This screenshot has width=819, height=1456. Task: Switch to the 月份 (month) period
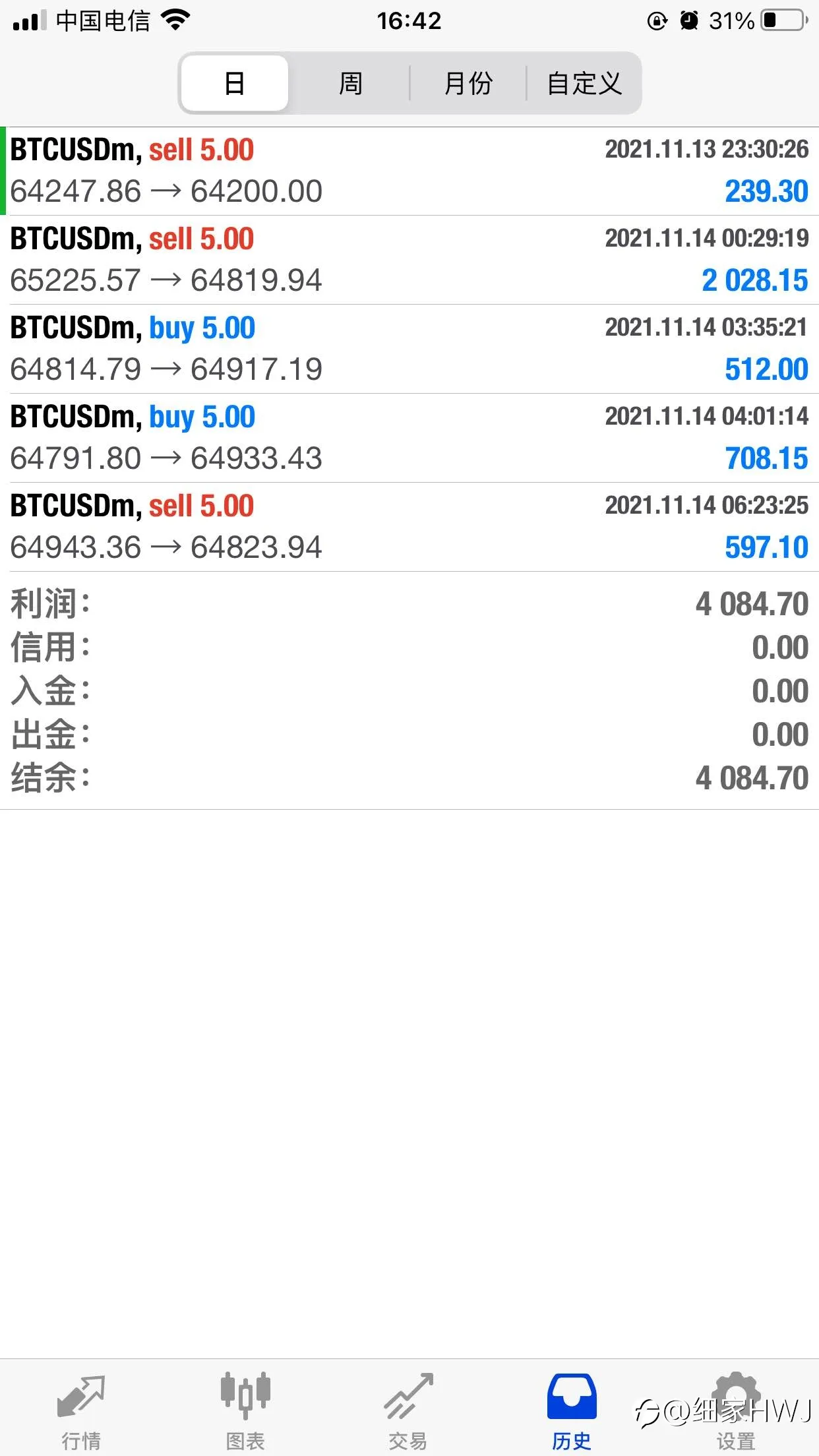click(x=468, y=83)
